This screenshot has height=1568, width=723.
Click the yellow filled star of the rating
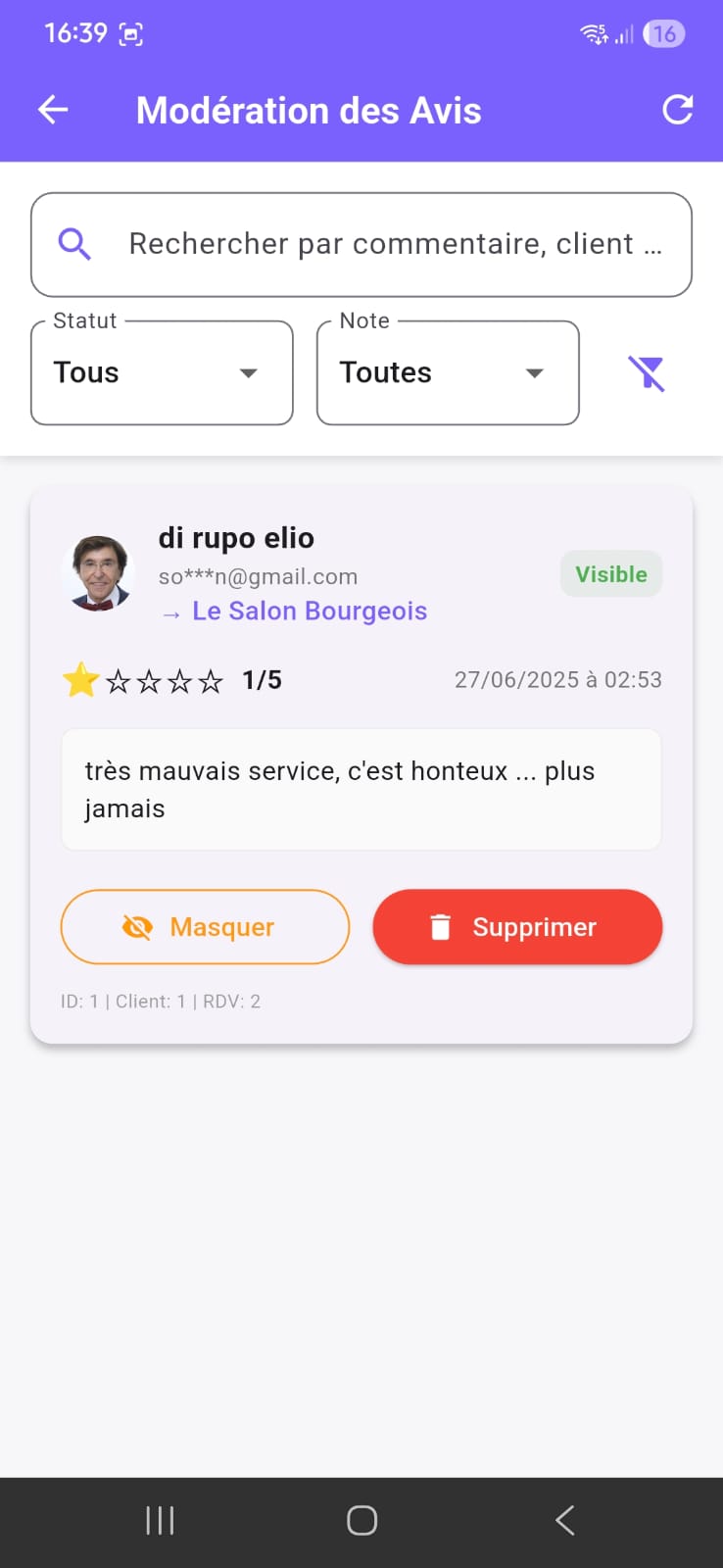point(80,679)
